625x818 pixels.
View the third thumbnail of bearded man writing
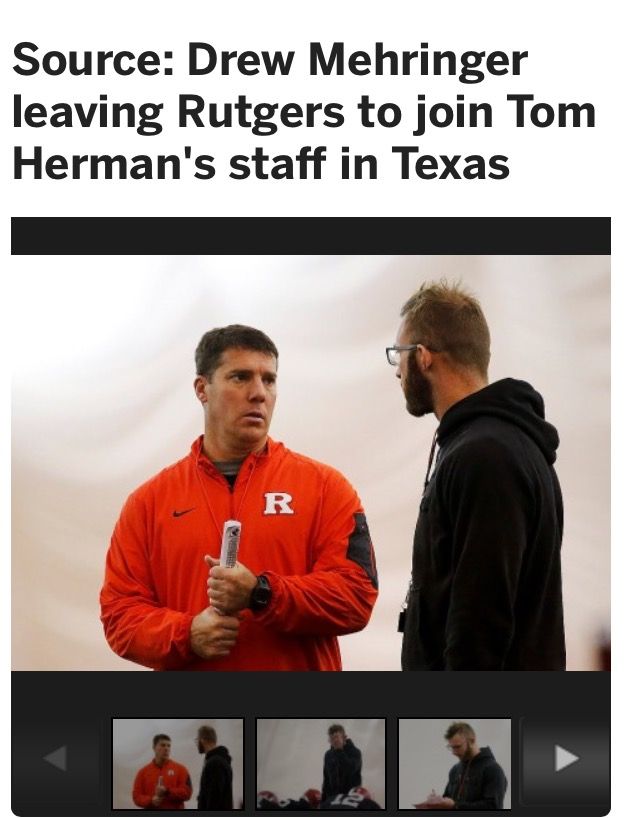click(x=454, y=763)
